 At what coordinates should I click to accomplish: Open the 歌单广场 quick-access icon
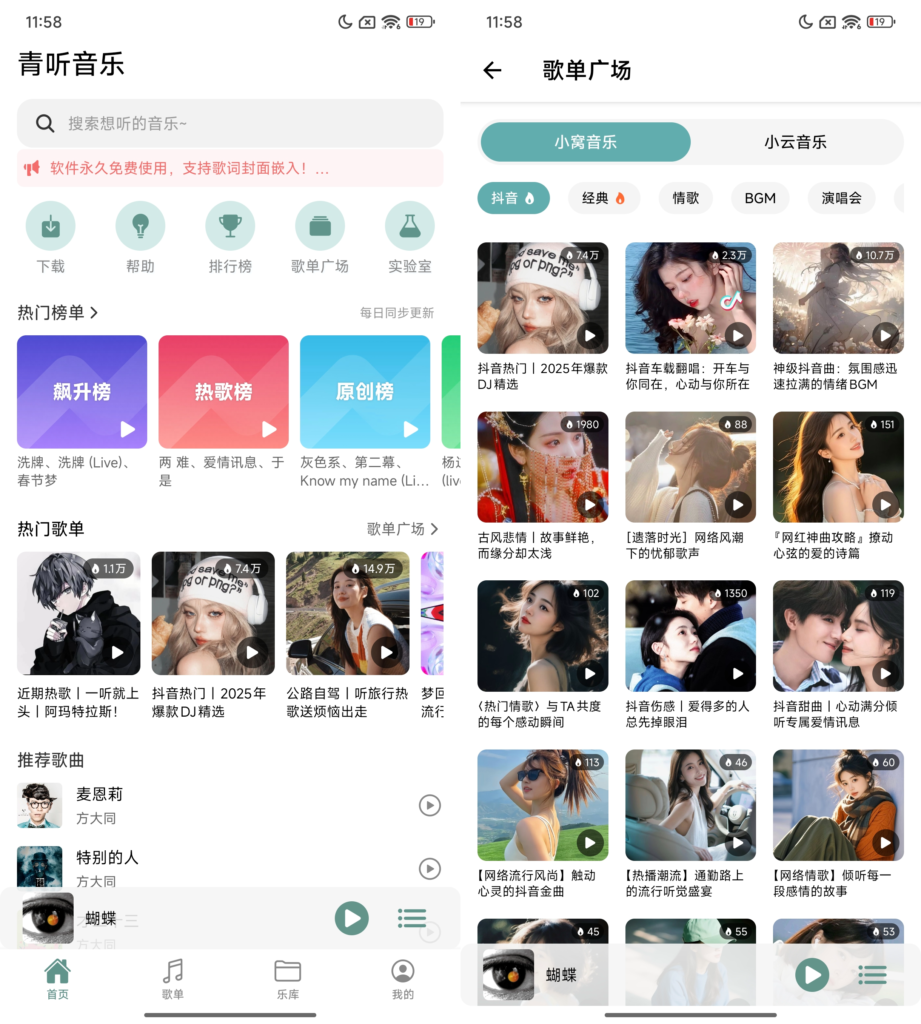(320, 228)
